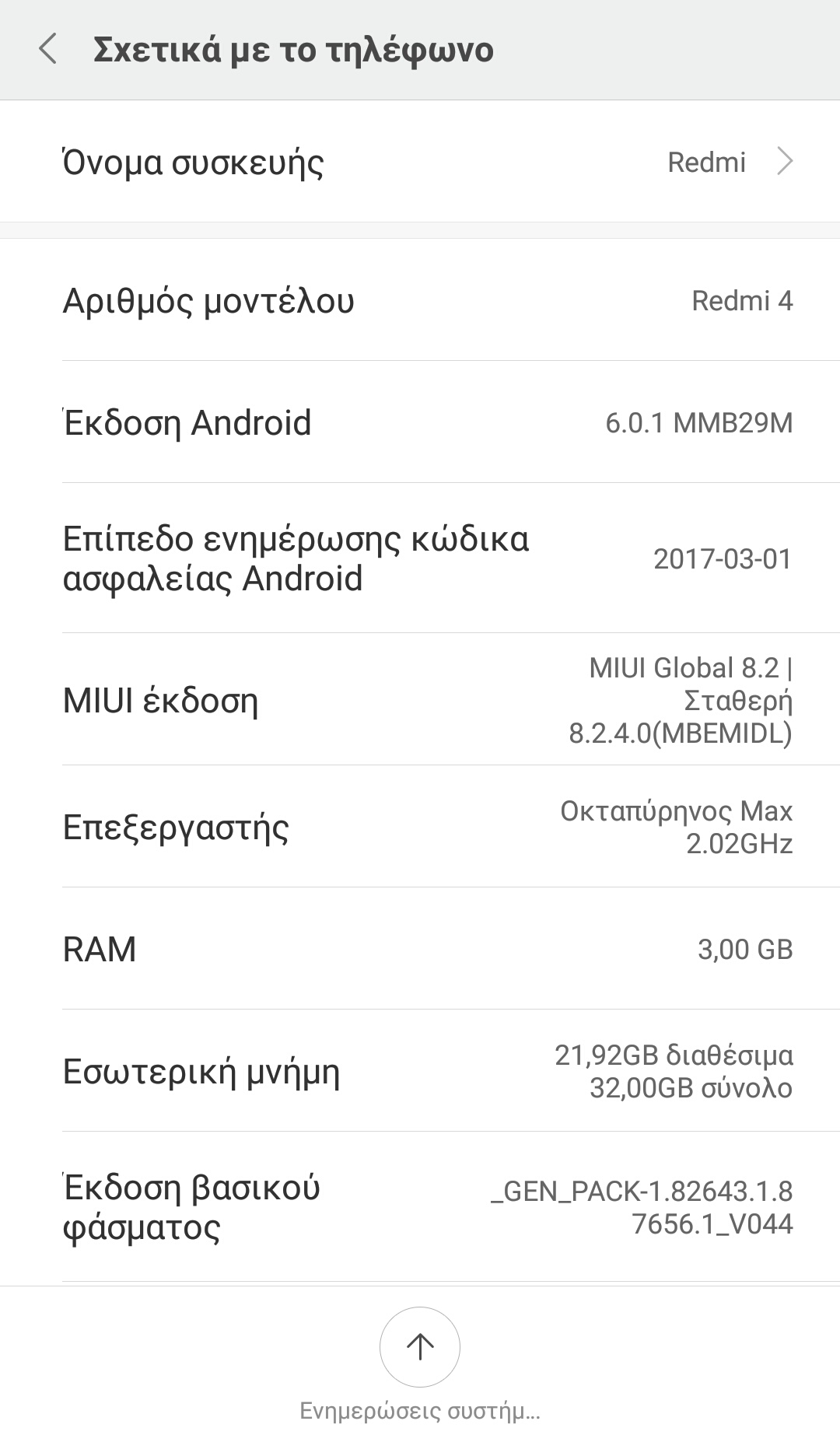This screenshot has height=1442, width=840.
Task: Open the Όνομα συσκευής row
Action: pyautogui.click(x=420, y=162)
